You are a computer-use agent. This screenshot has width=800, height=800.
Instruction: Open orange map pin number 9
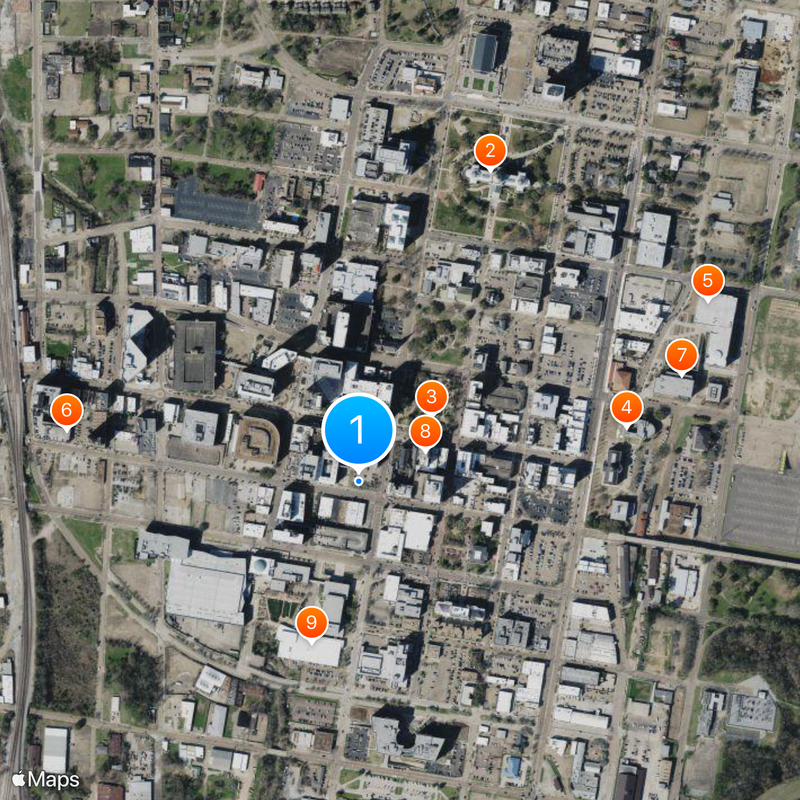pyautogui.click(x=311, y=623)
